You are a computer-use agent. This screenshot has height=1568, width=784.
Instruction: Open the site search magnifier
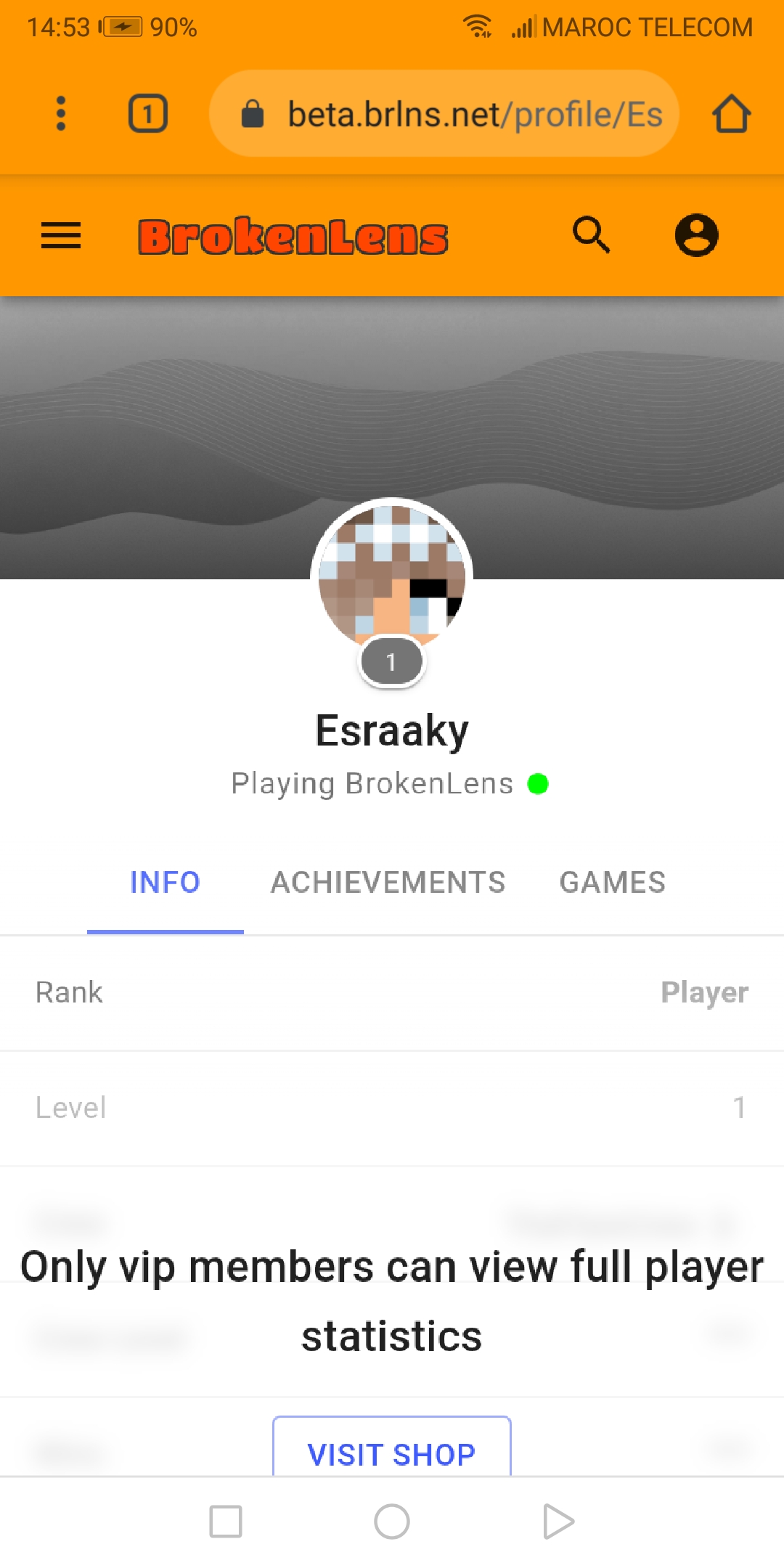click(x=592, y=234)
